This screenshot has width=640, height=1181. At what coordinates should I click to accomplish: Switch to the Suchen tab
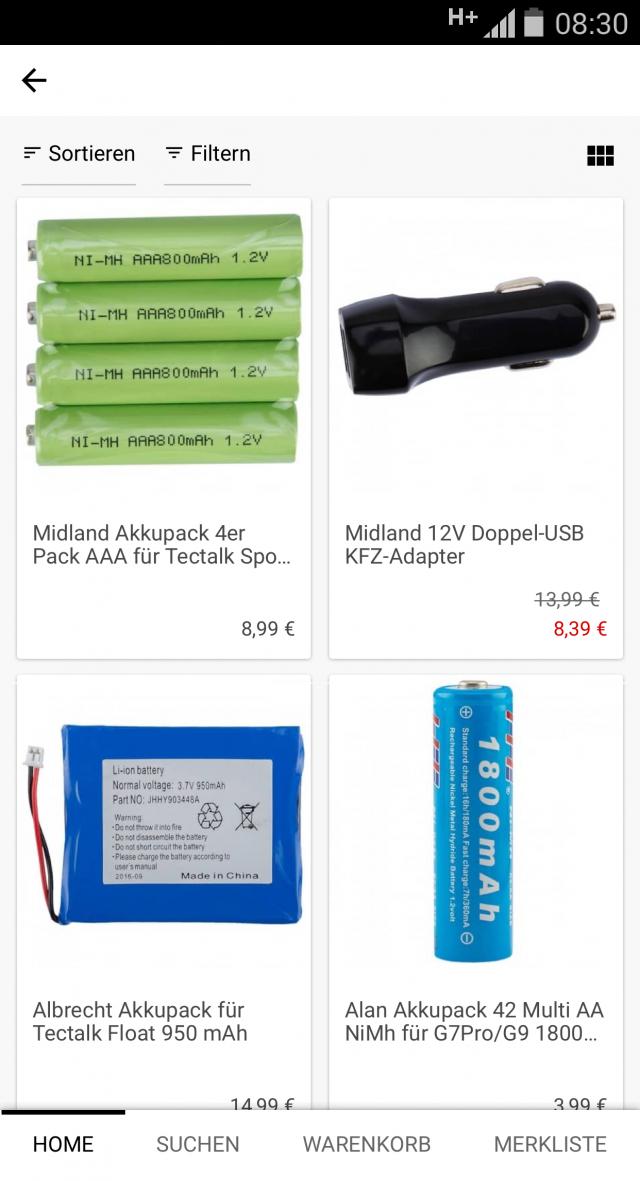pos(198,1144)
